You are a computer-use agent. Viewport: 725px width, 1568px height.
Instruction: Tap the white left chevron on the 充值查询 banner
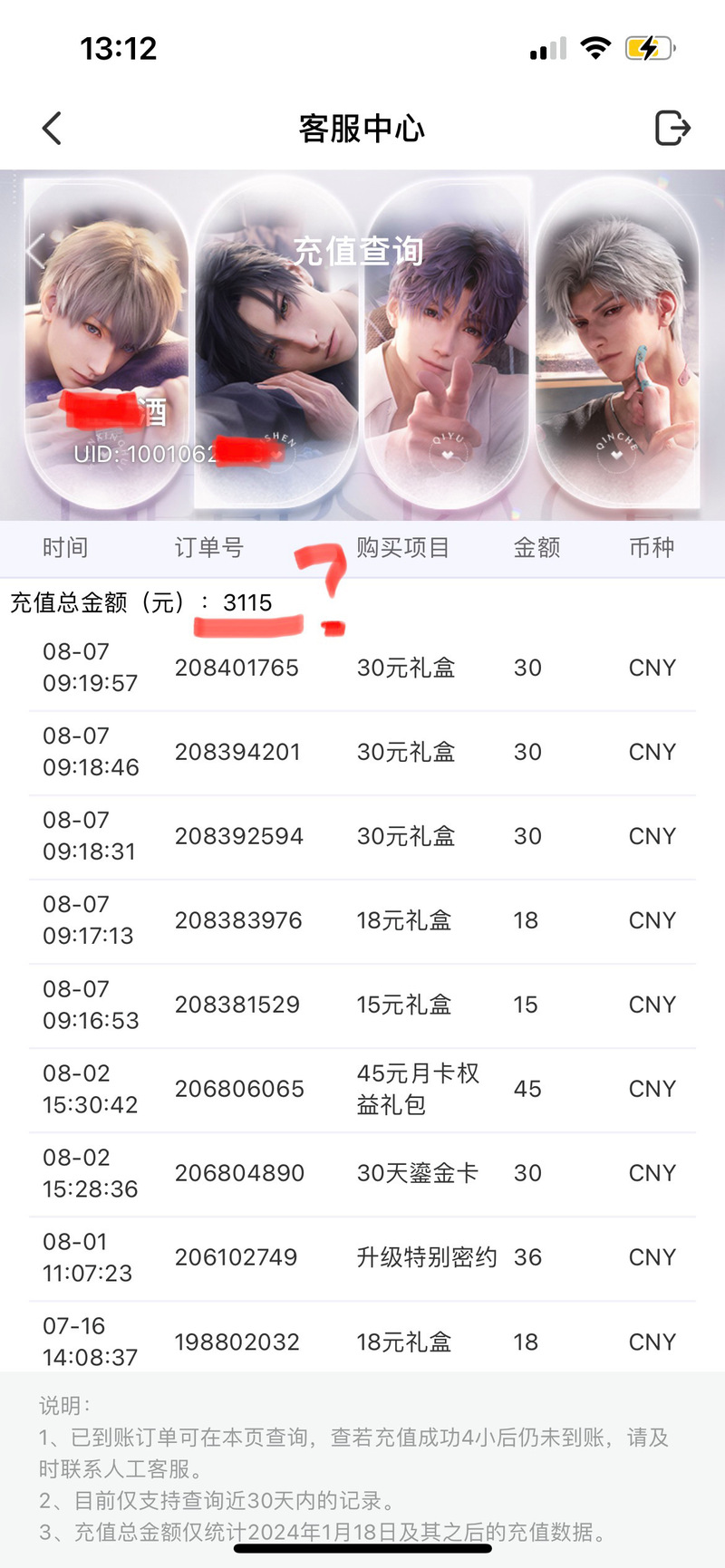pos(36,250)
